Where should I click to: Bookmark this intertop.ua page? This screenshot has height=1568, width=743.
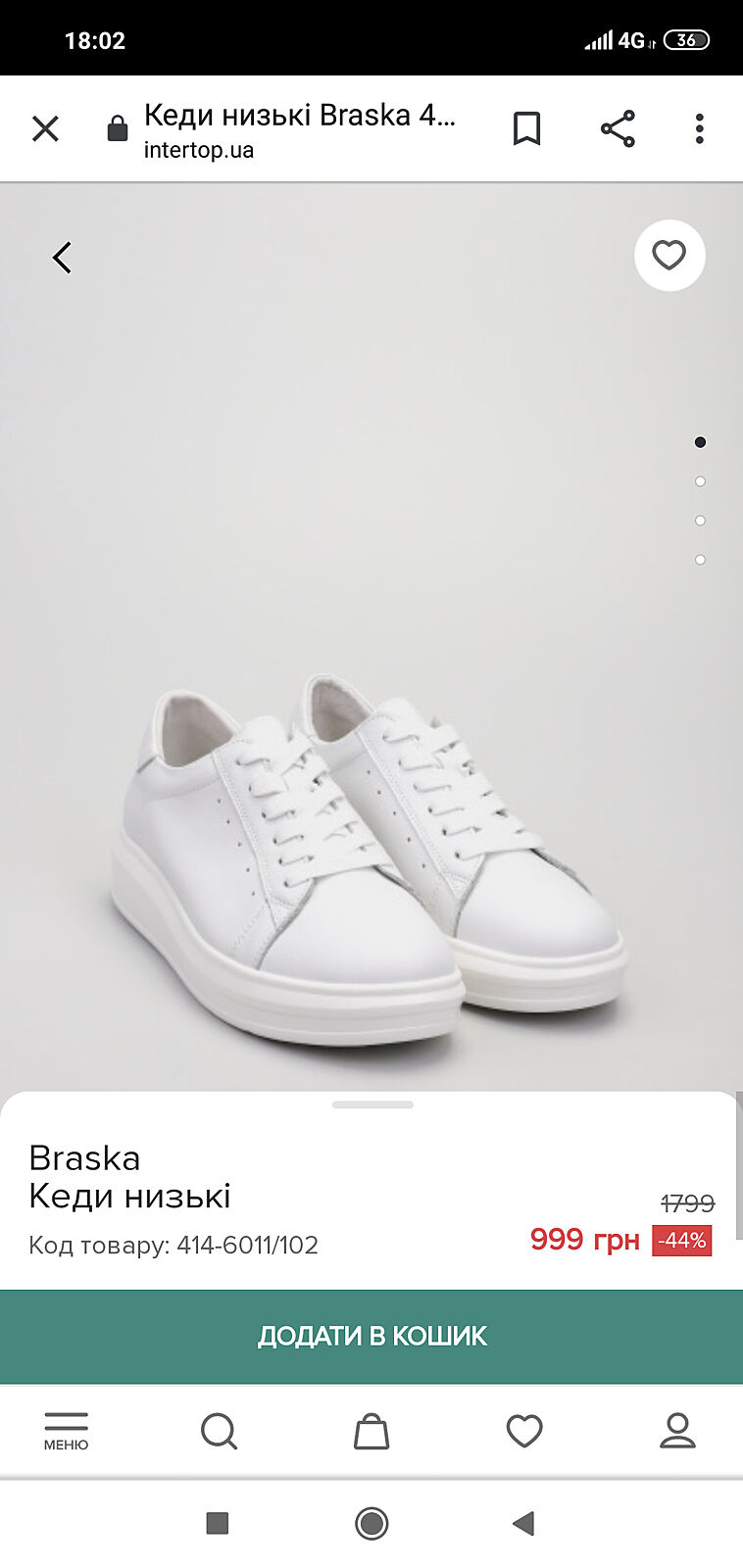coord(527,128)
